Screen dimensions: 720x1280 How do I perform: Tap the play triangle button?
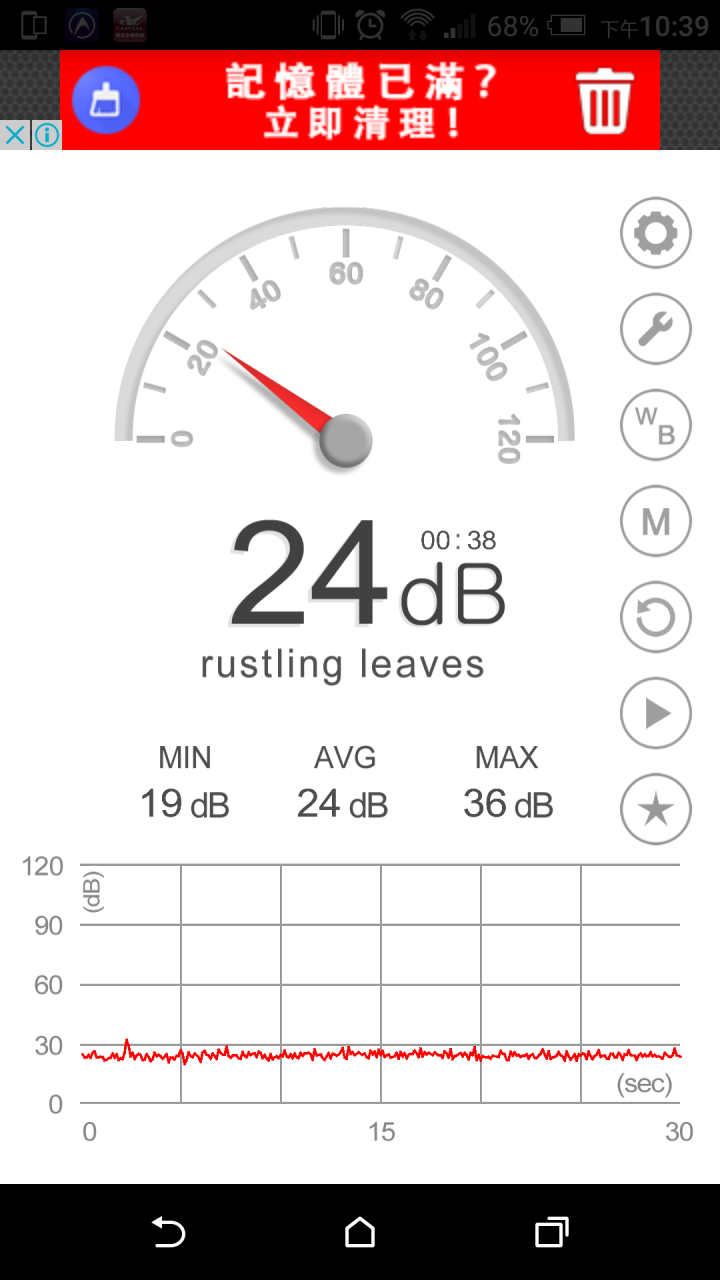(x=656, y=713)
